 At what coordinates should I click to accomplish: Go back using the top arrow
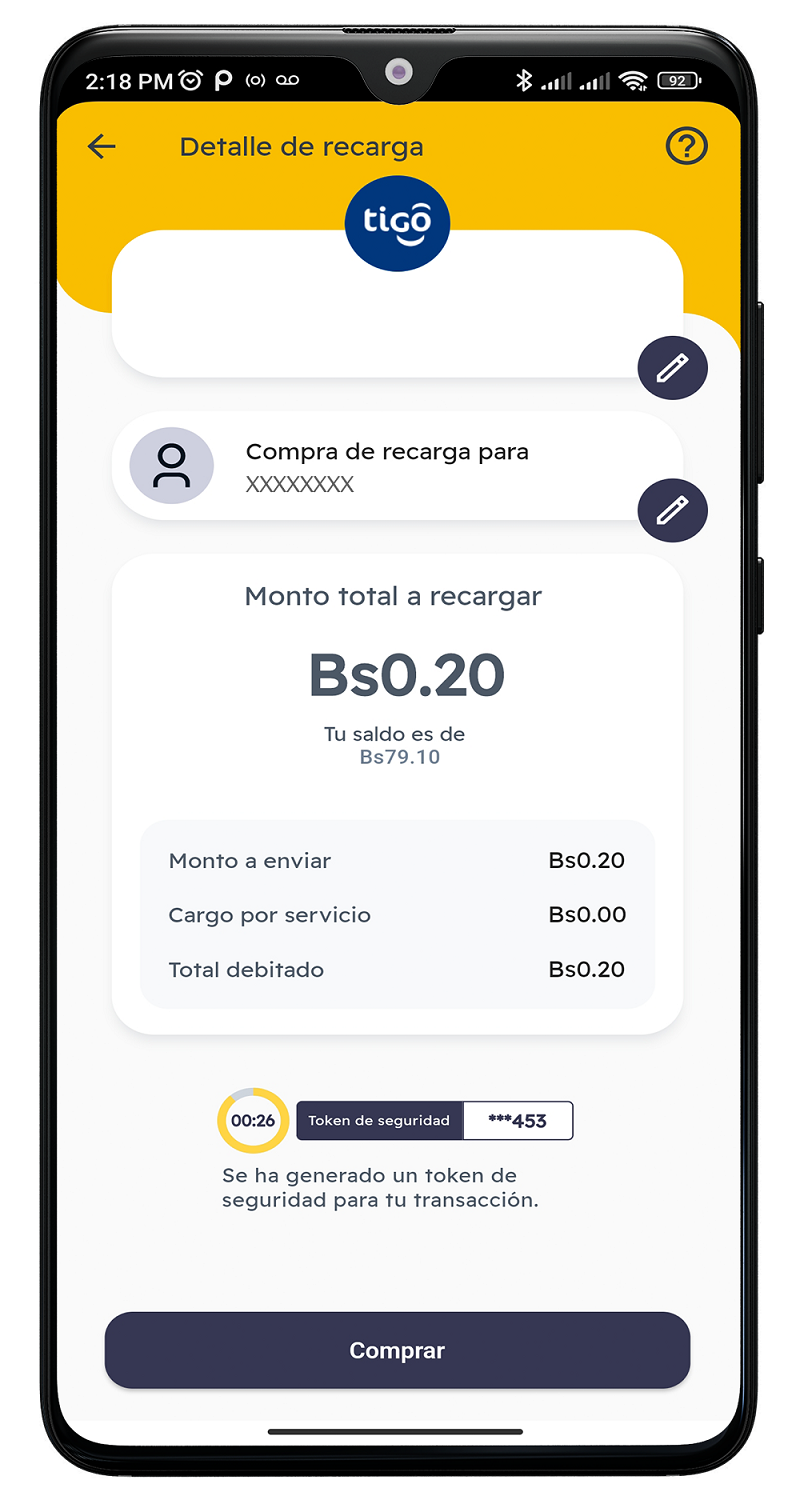(x=102, y=147)
